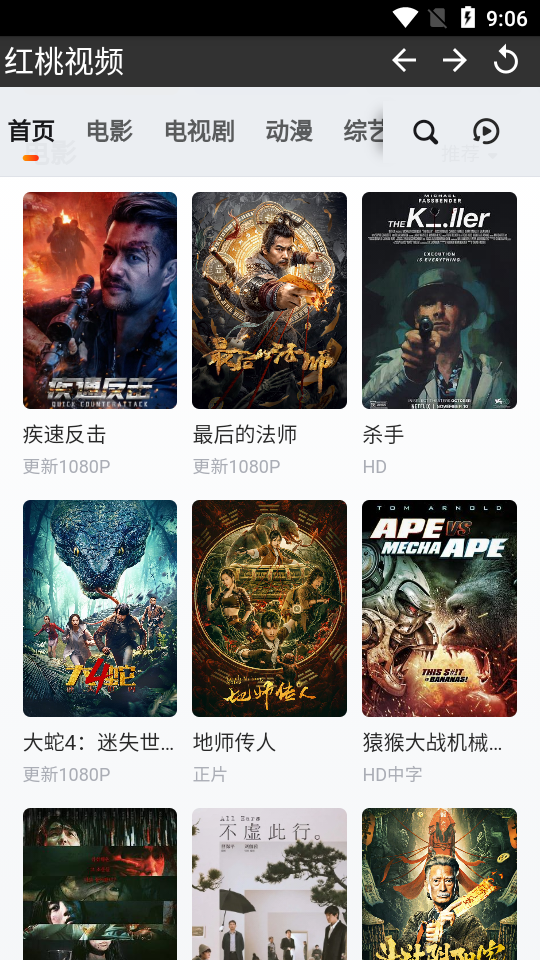Go back using the left arrow
This screenshot has height=960, width=540.
pos(404,61)
